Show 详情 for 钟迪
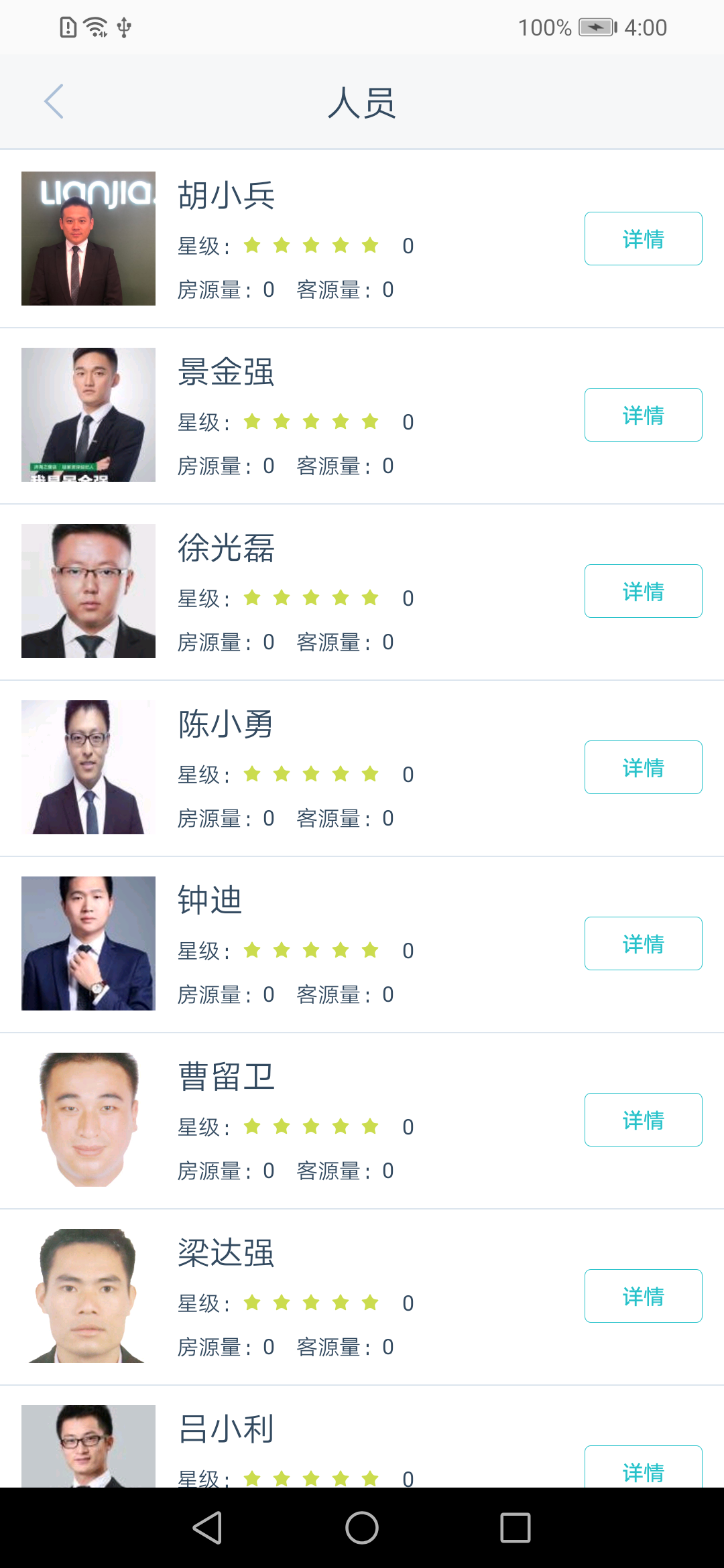Image resolution: width=724 pixels, height=1568 pixels. tap(643, 943)
